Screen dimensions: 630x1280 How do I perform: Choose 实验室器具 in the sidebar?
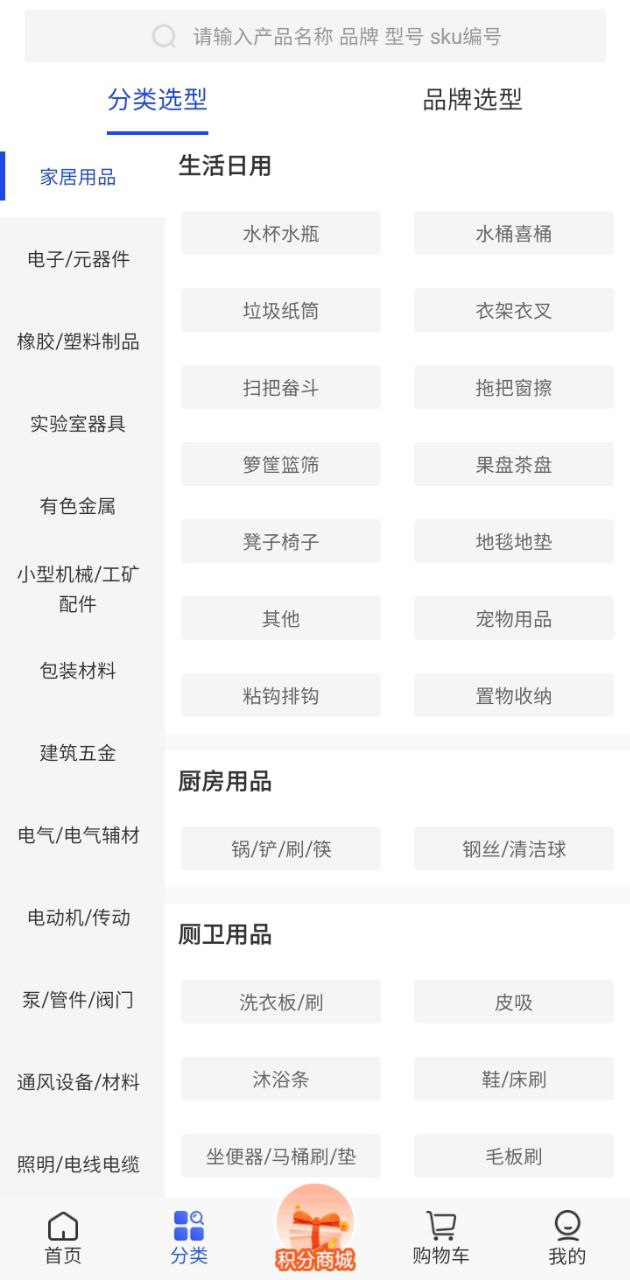click(x=79, y=423)
